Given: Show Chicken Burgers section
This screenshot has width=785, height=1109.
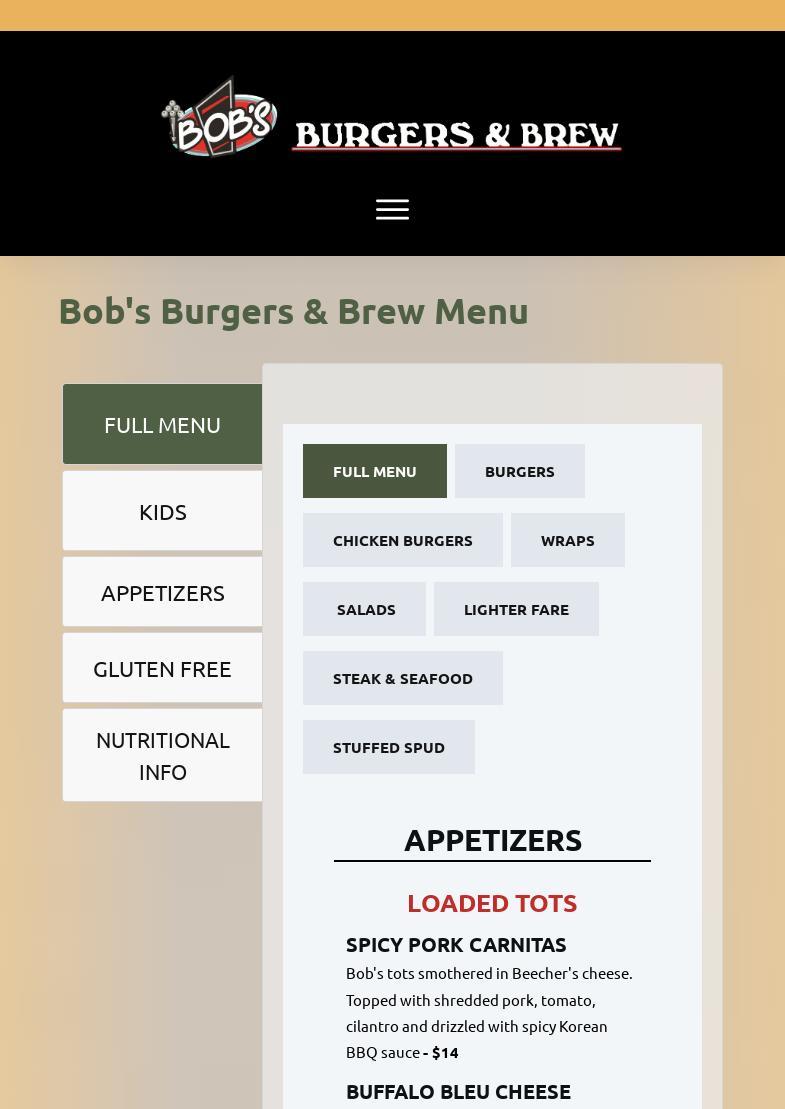Looking at the screenshot, I should click(402, 540).
